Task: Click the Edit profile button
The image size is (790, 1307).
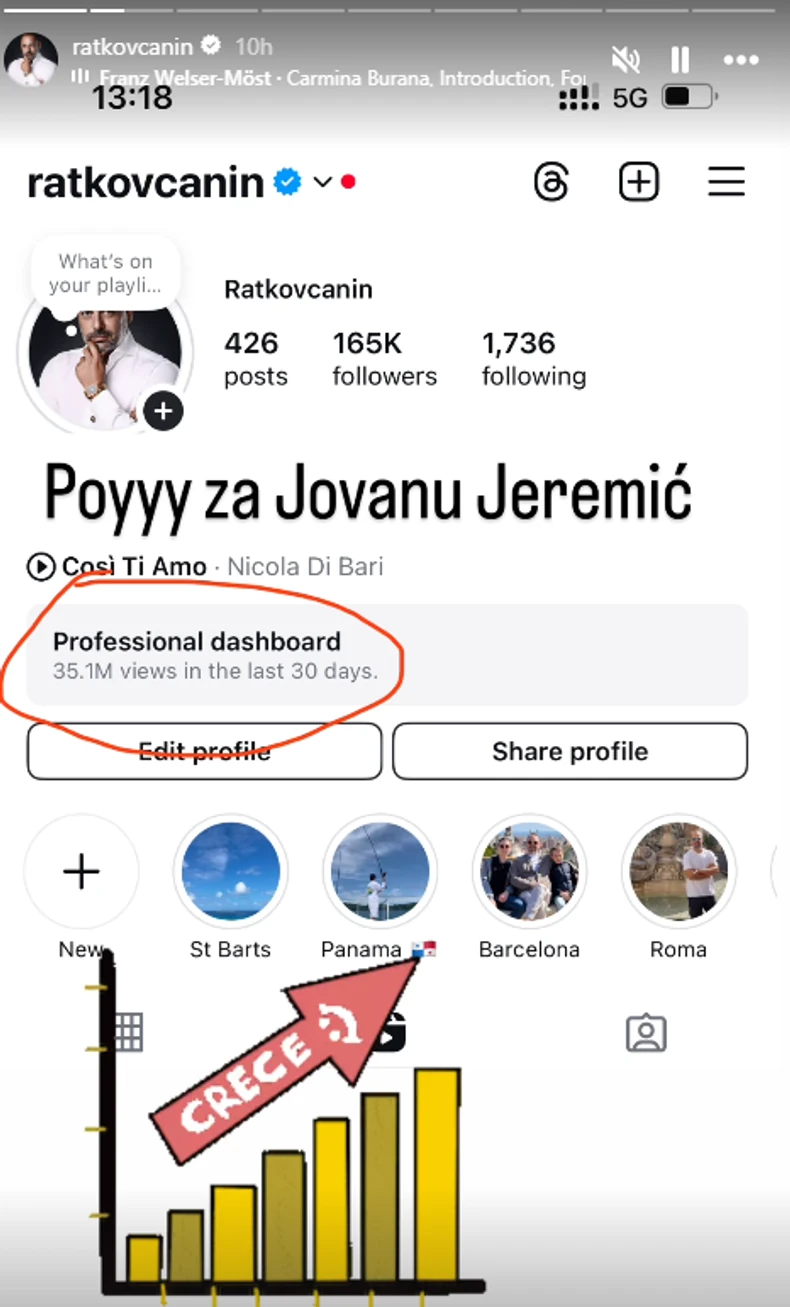Action: point(203,751)
